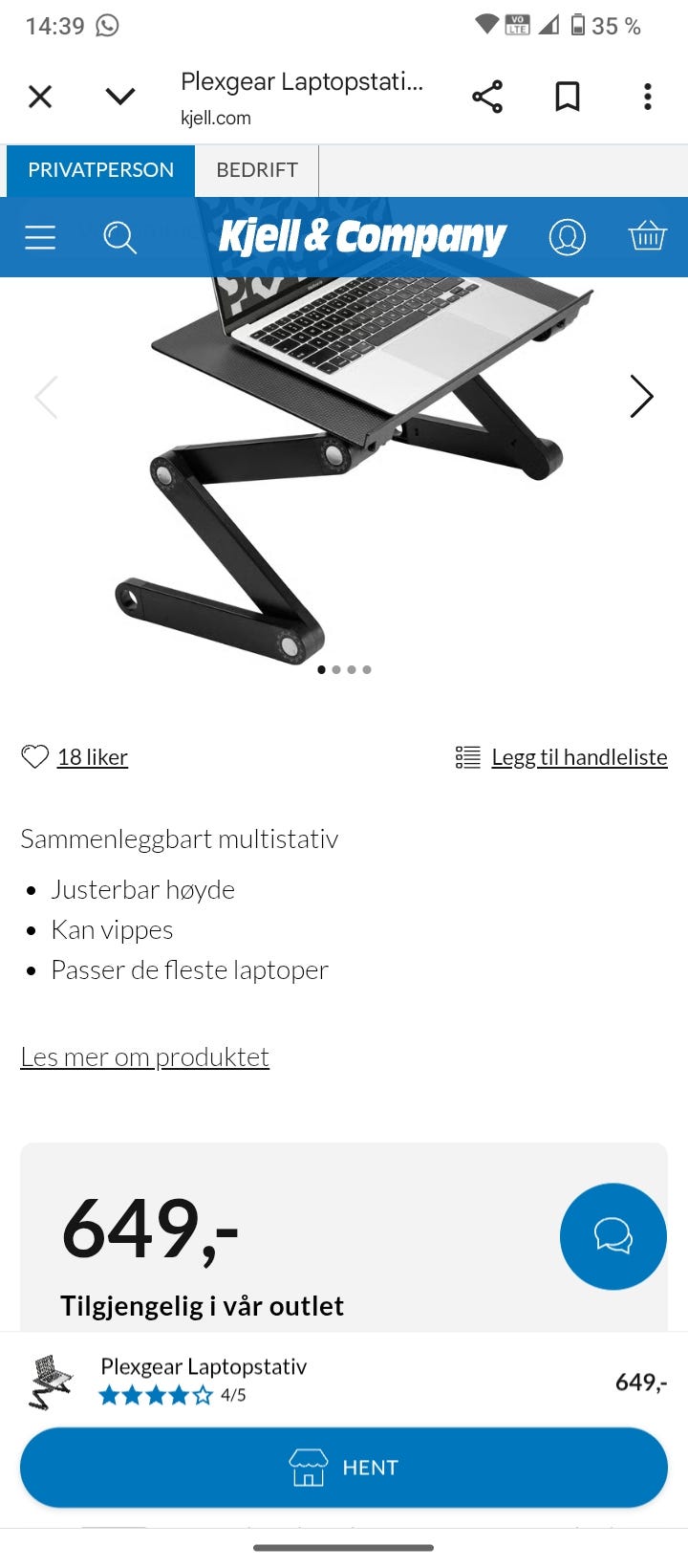Share the product via the share icon
688x1568 pixels.
point(487,96)
